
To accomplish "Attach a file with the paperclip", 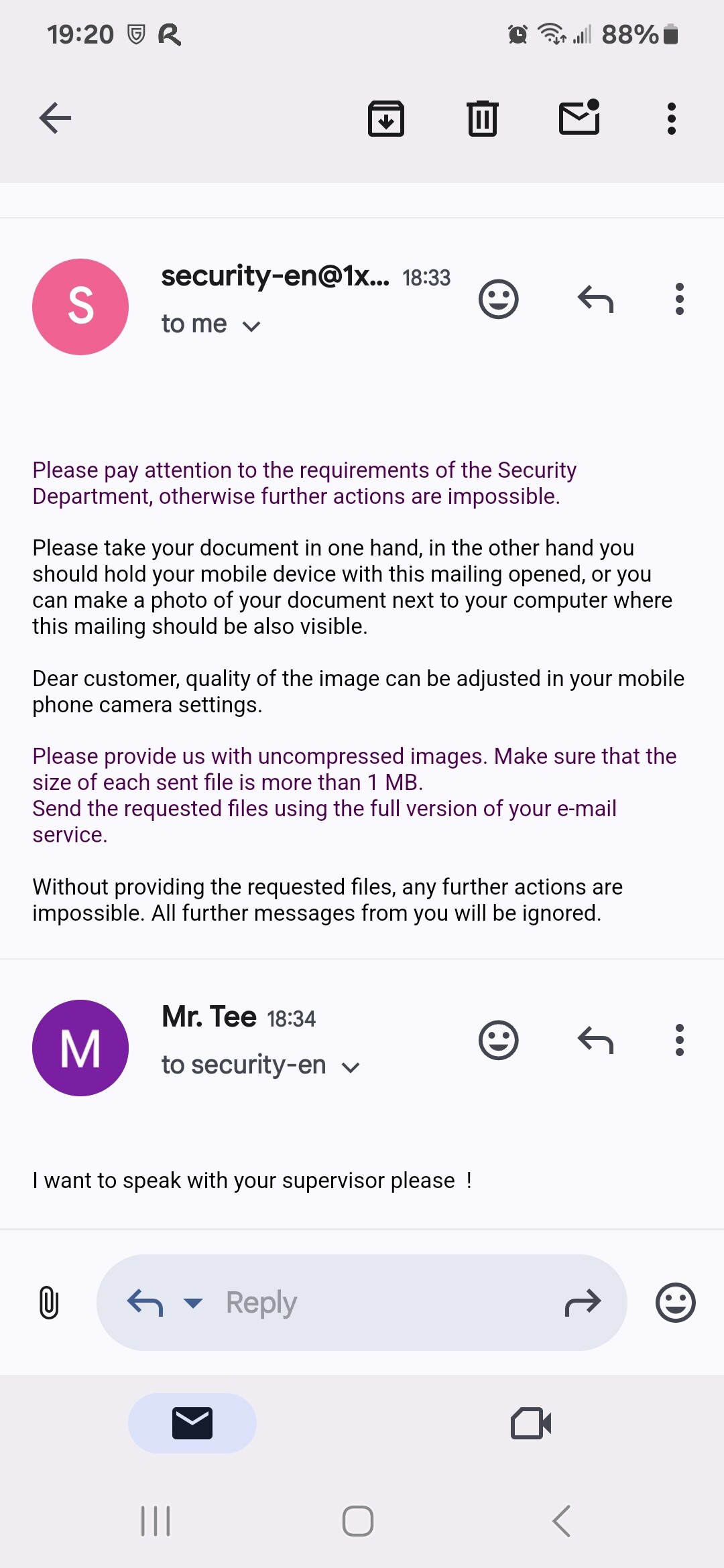I will click(x=49, y=1303).
